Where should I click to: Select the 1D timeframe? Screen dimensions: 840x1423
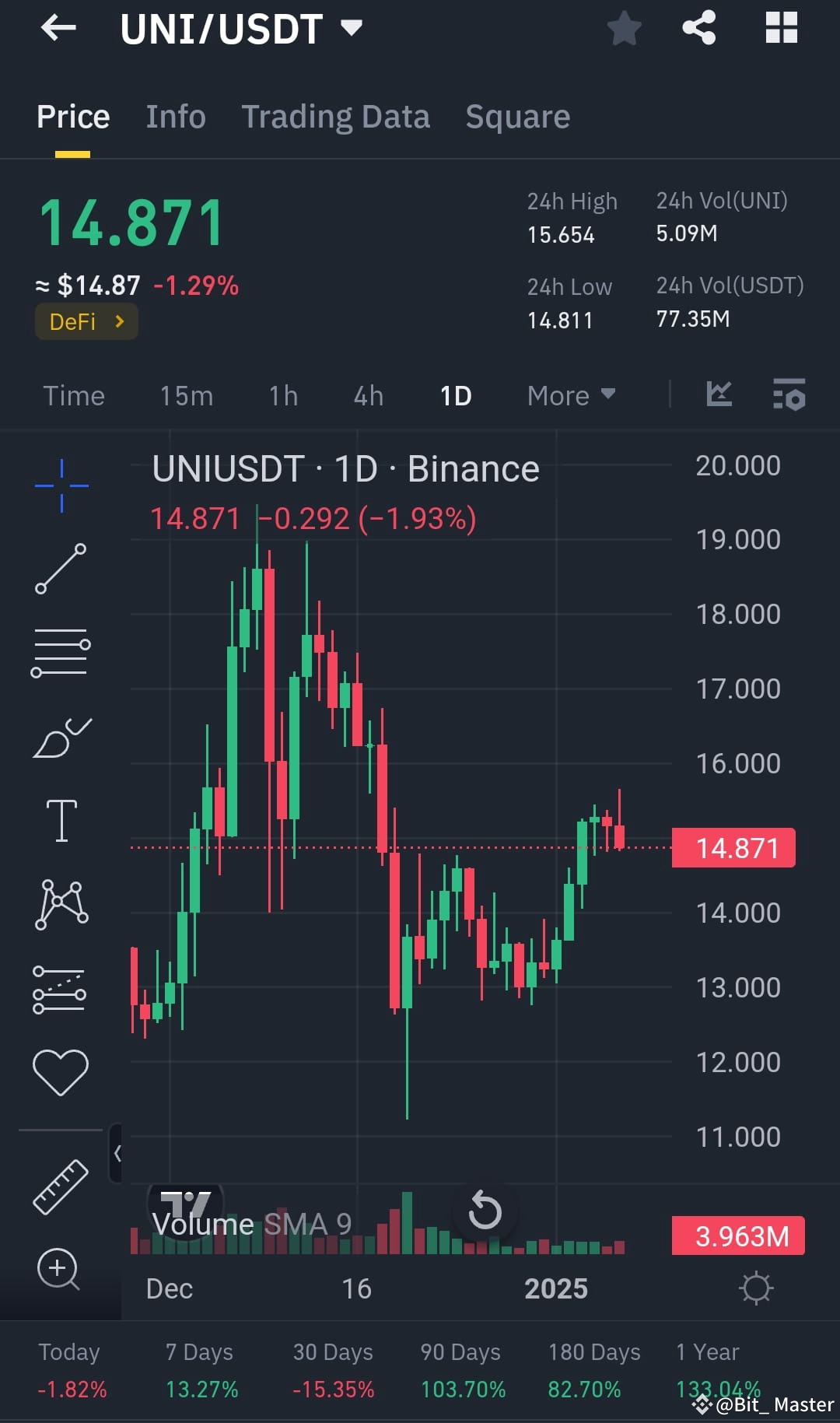pos(455,395)
